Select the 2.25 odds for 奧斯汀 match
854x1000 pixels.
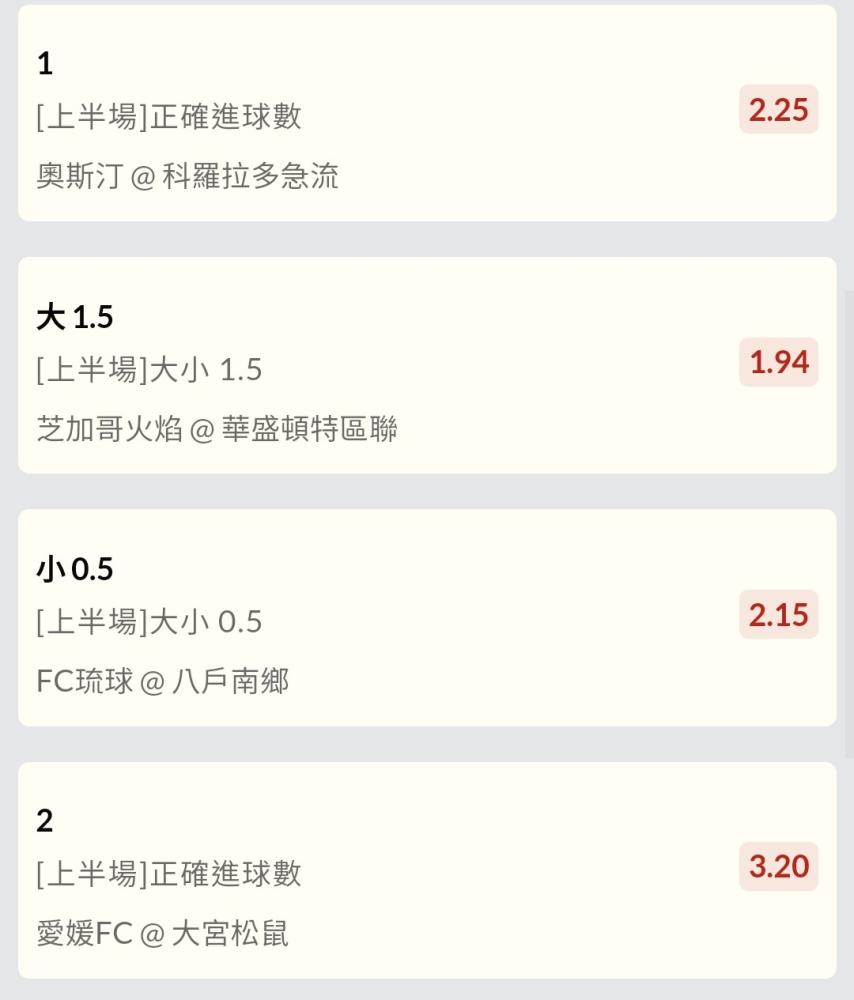click(778, 110)
